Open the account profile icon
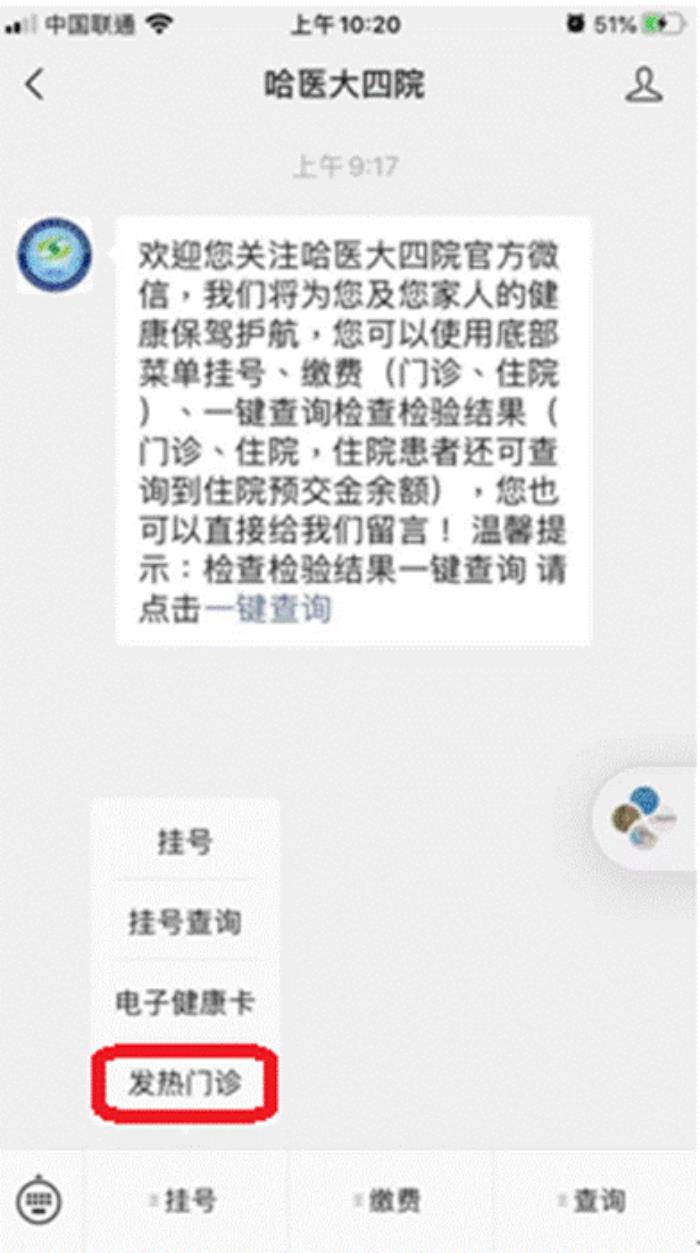 tap(644, 85)
